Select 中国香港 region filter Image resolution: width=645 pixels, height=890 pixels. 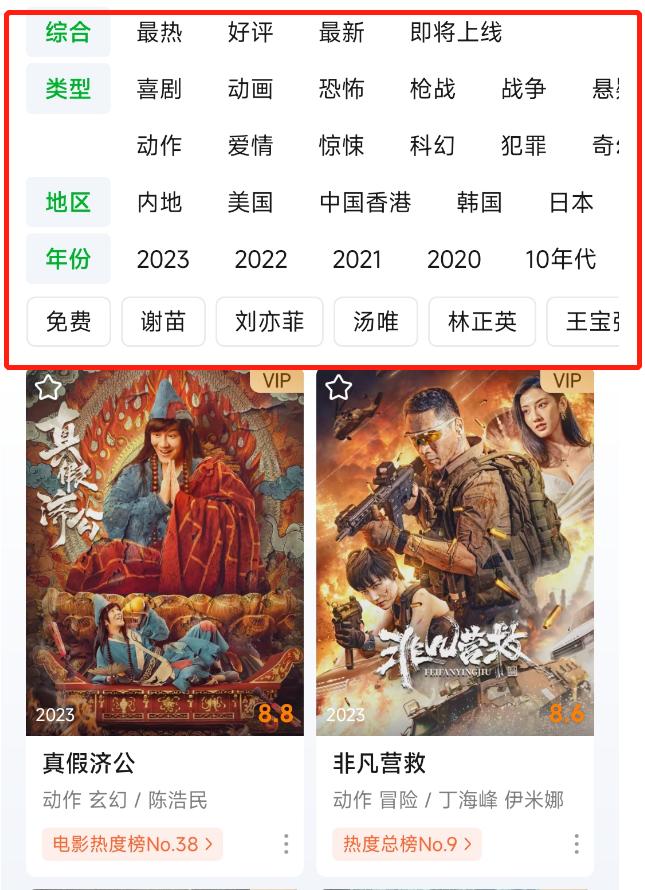(x=365, y=202)
